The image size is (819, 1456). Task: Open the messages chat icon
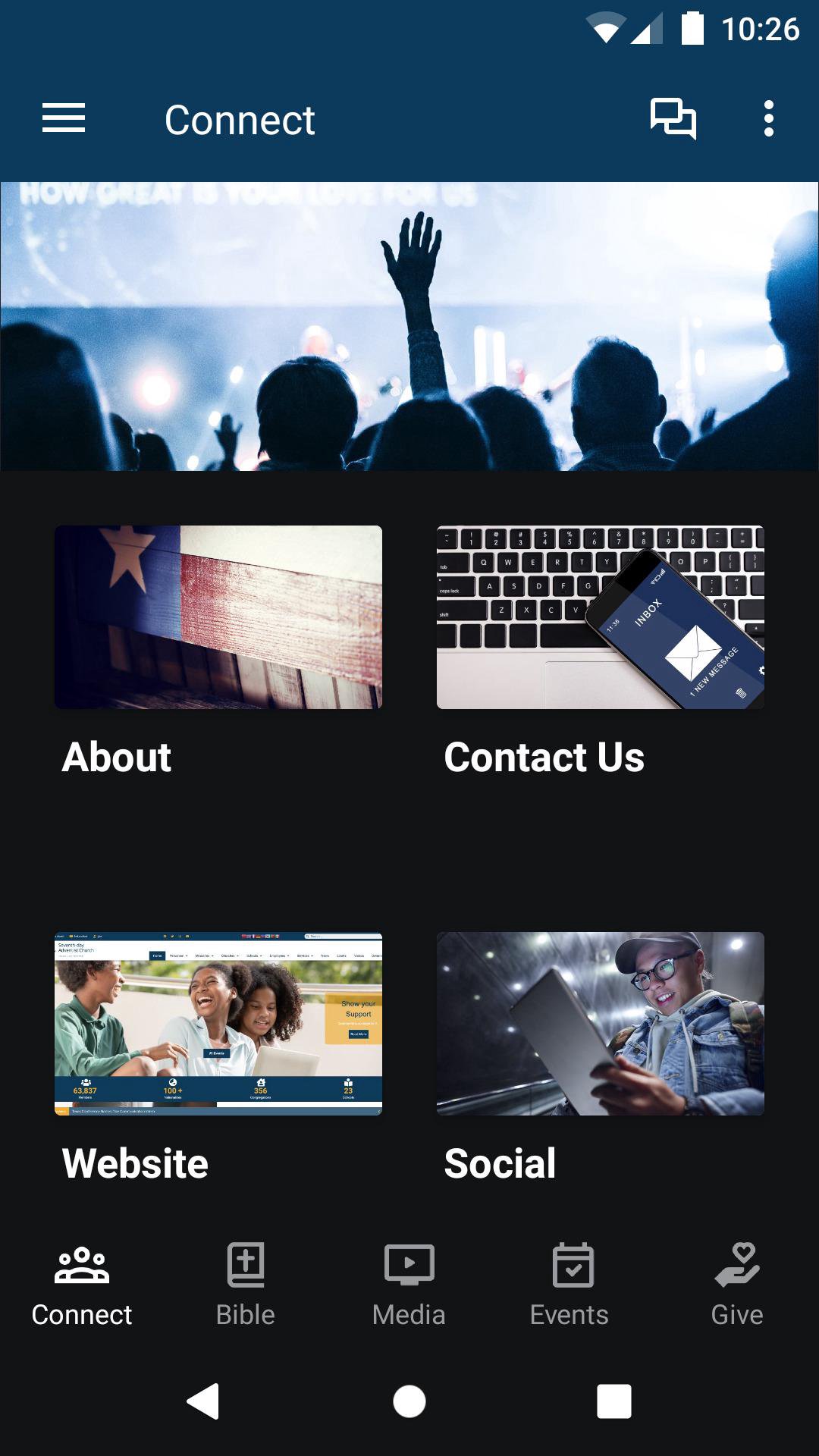click(x=673, y=119)
